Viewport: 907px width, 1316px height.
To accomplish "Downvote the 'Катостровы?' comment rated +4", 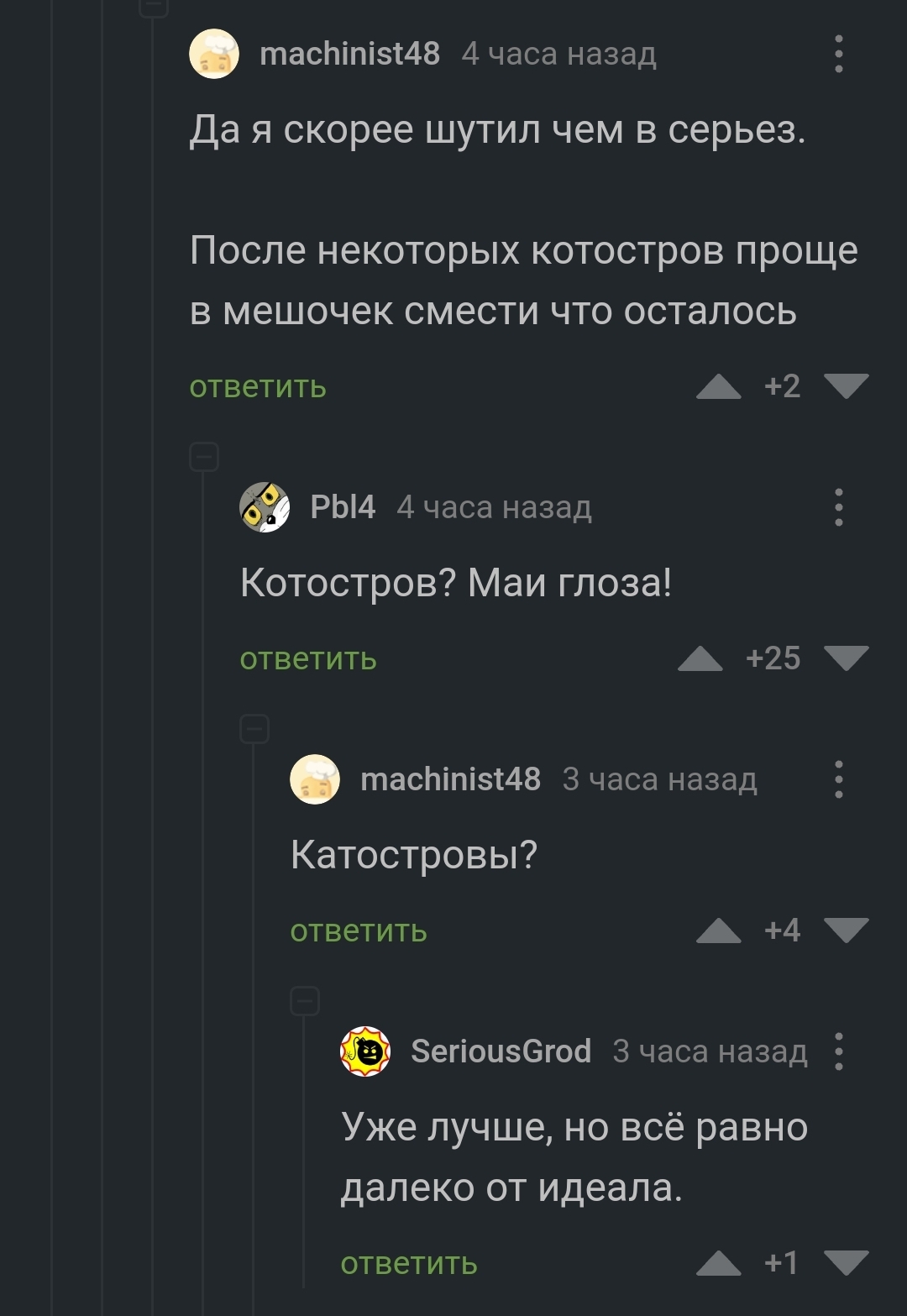I will coord(846,931).
